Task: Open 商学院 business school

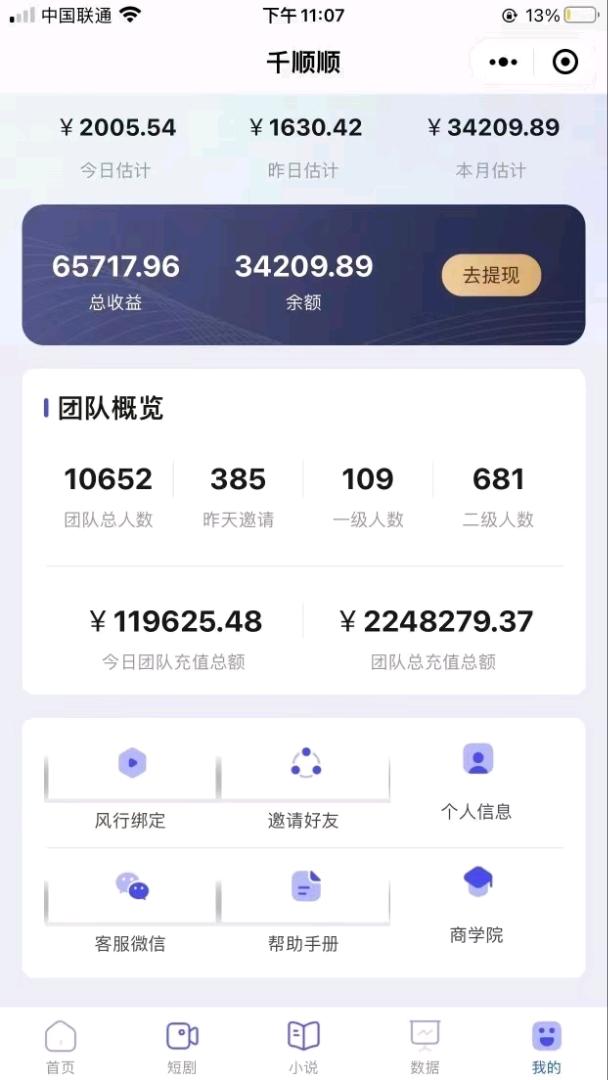Action: 477,905
